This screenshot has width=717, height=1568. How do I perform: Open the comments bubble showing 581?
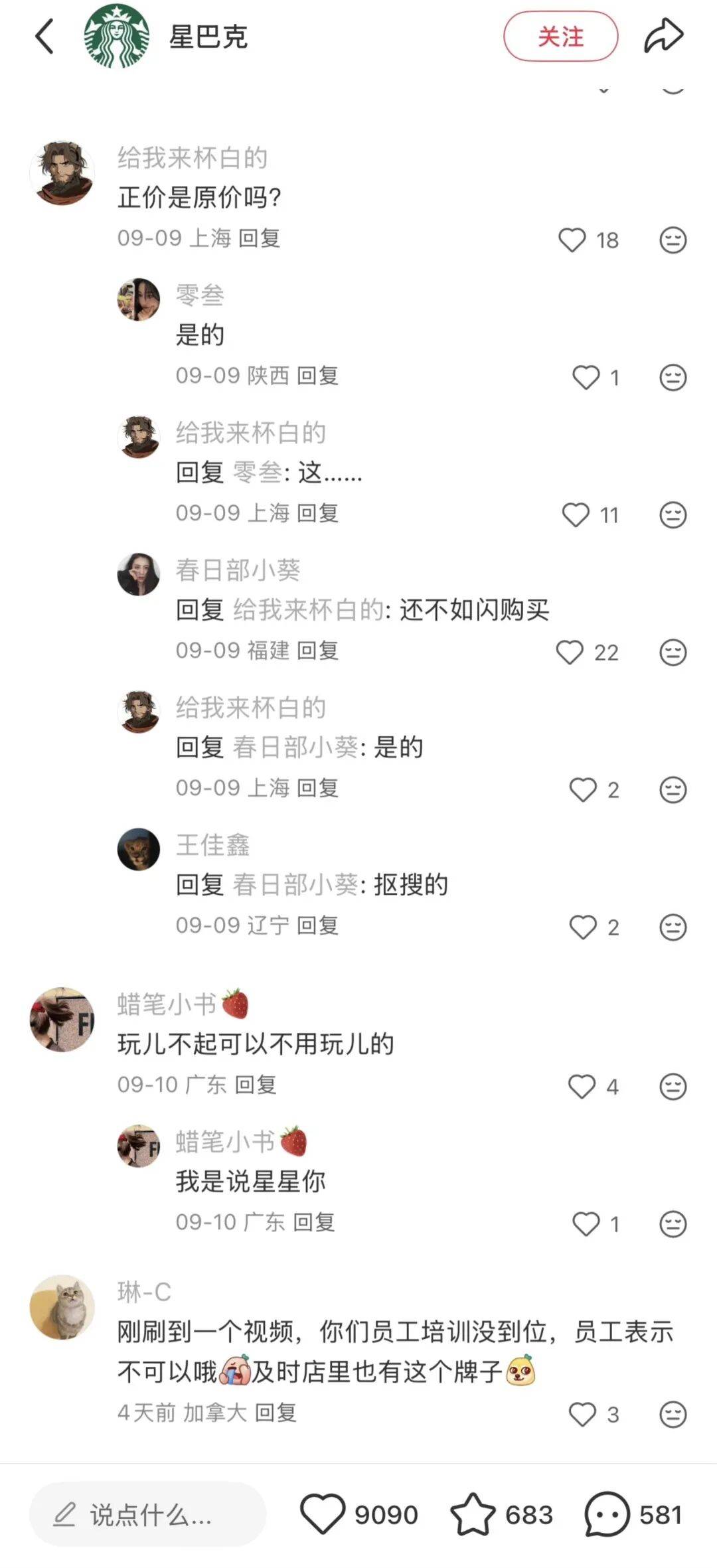coord(607,1514)
